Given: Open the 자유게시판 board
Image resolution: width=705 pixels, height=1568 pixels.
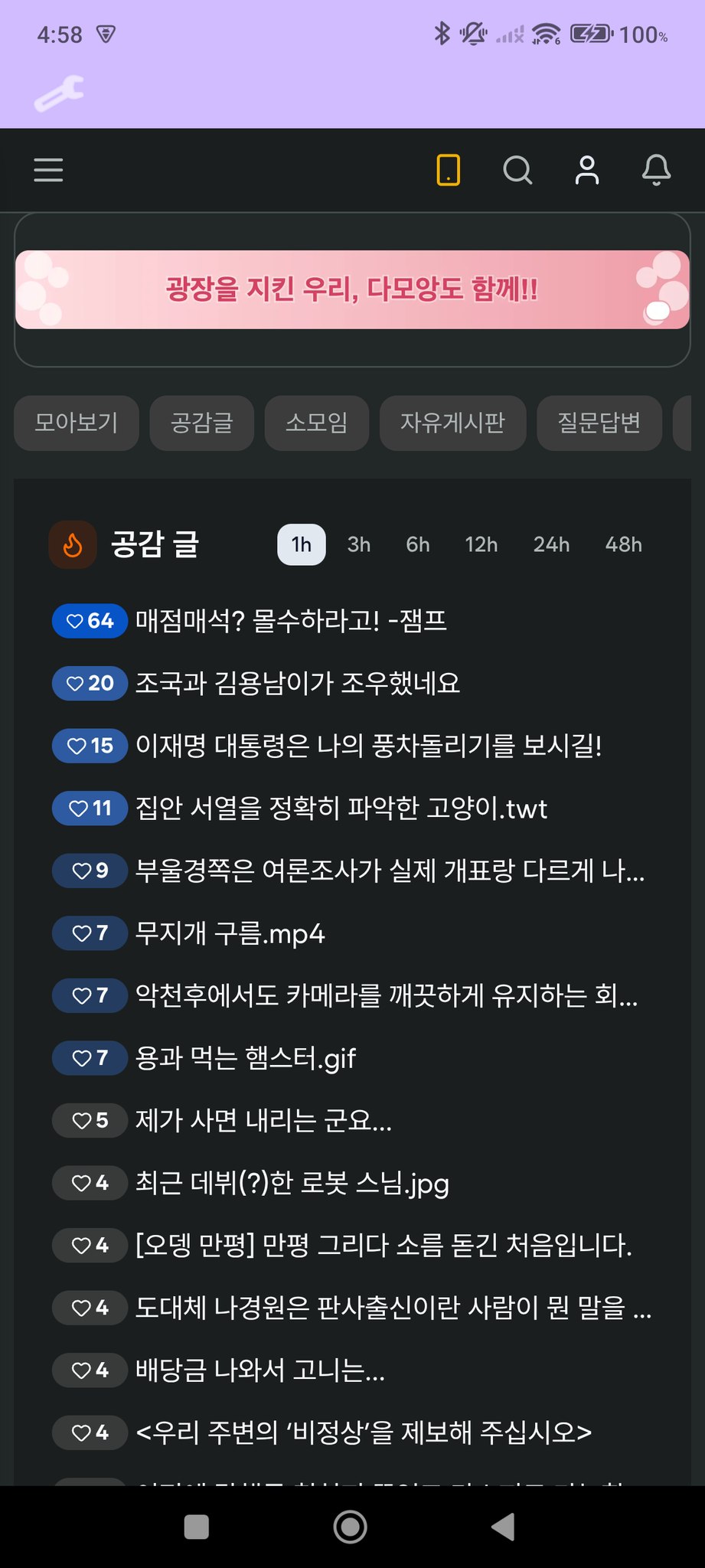Looking at the screenshot, I should 453,423.
